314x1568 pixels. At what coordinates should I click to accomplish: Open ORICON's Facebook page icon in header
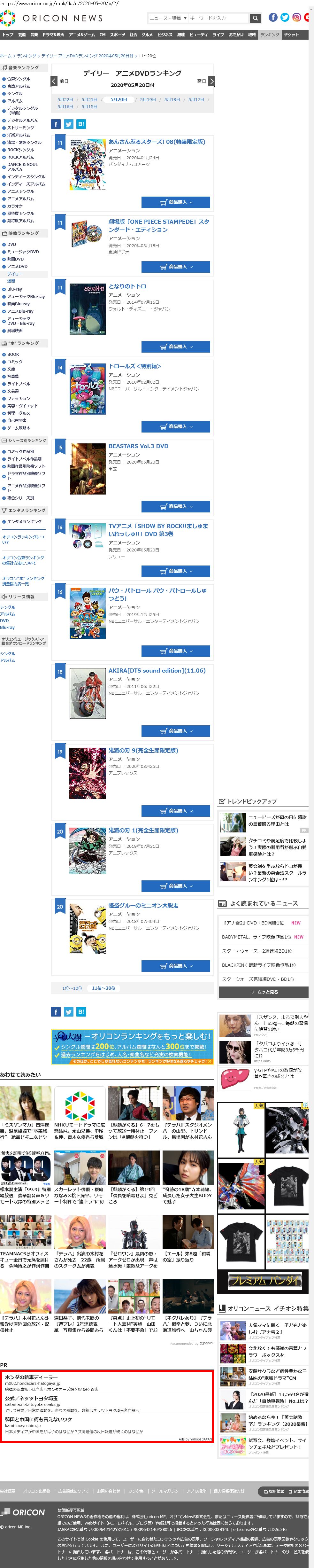click(273, 17)
